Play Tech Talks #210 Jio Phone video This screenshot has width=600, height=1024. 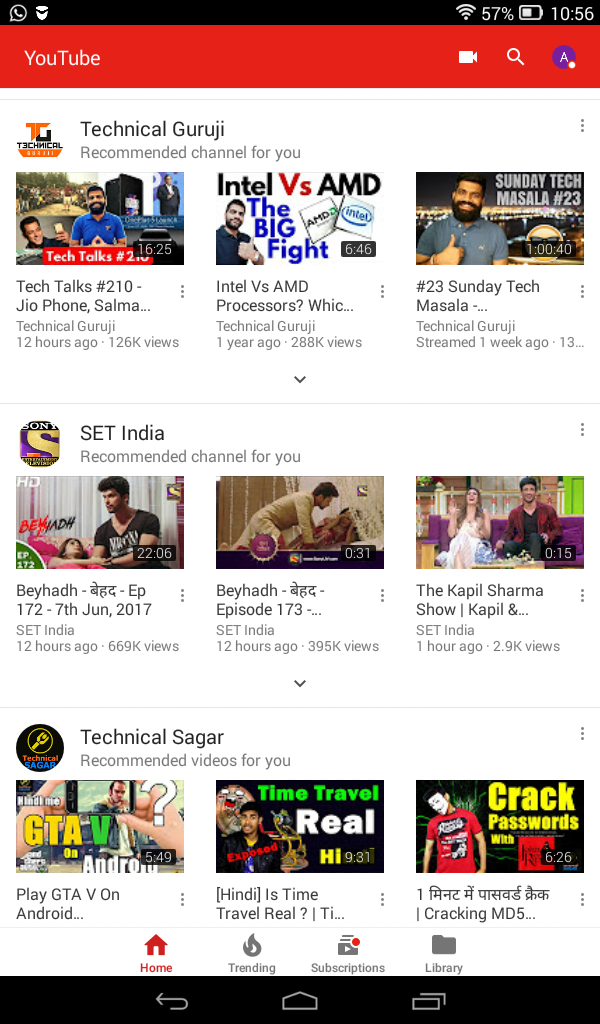(x=100, y=218)
